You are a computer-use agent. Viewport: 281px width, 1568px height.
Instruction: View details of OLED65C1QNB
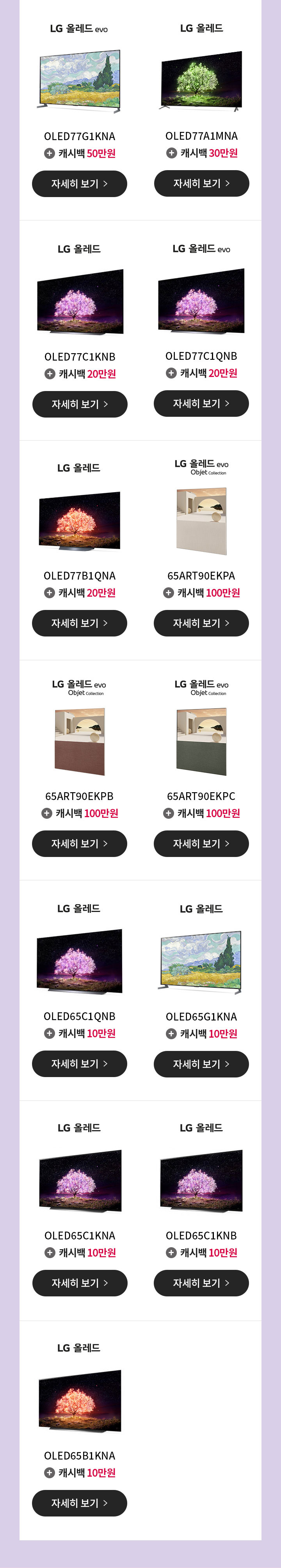80,1063
